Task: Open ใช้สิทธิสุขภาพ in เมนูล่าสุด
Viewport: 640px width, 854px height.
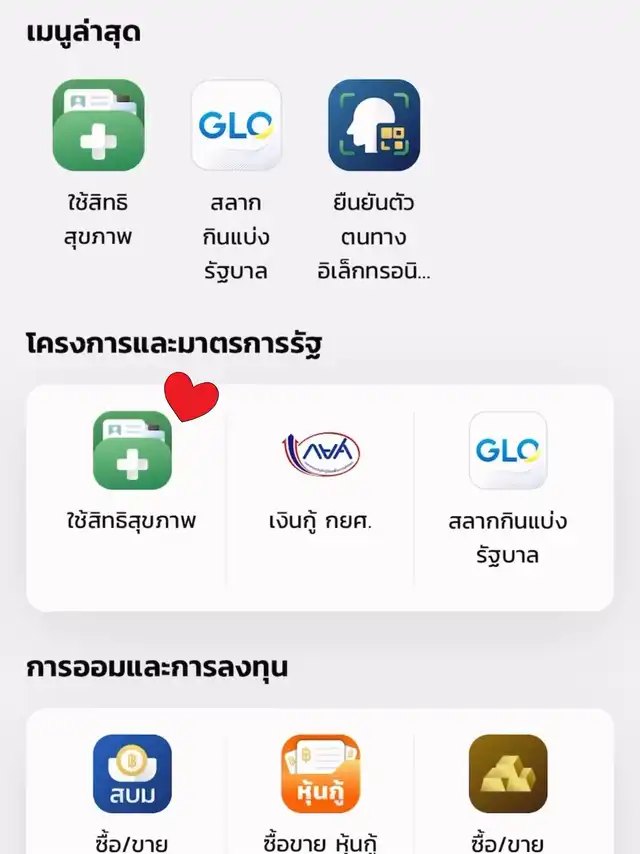Action: coord(98,126)
